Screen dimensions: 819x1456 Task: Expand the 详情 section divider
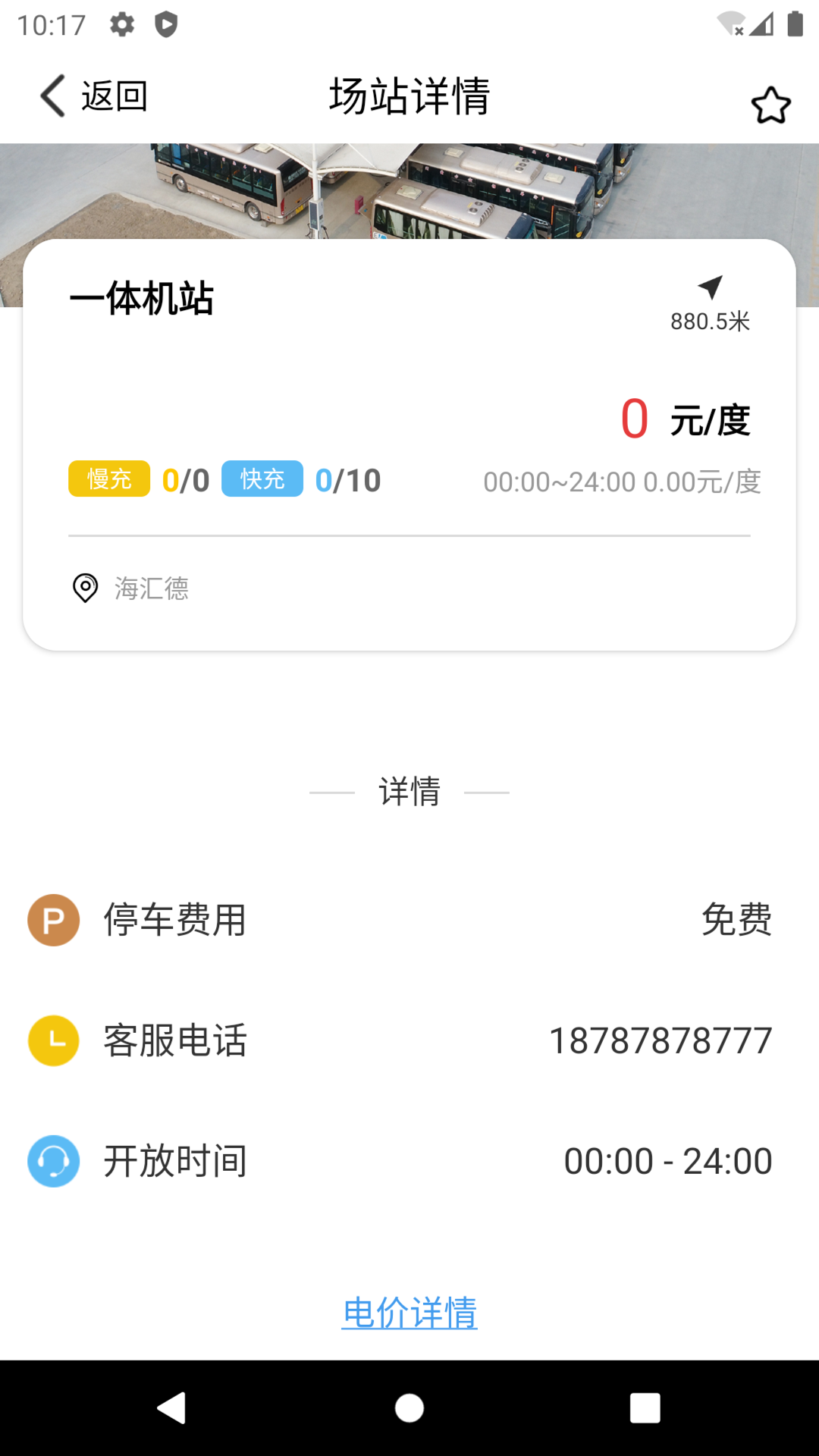[x=409, y=791]
